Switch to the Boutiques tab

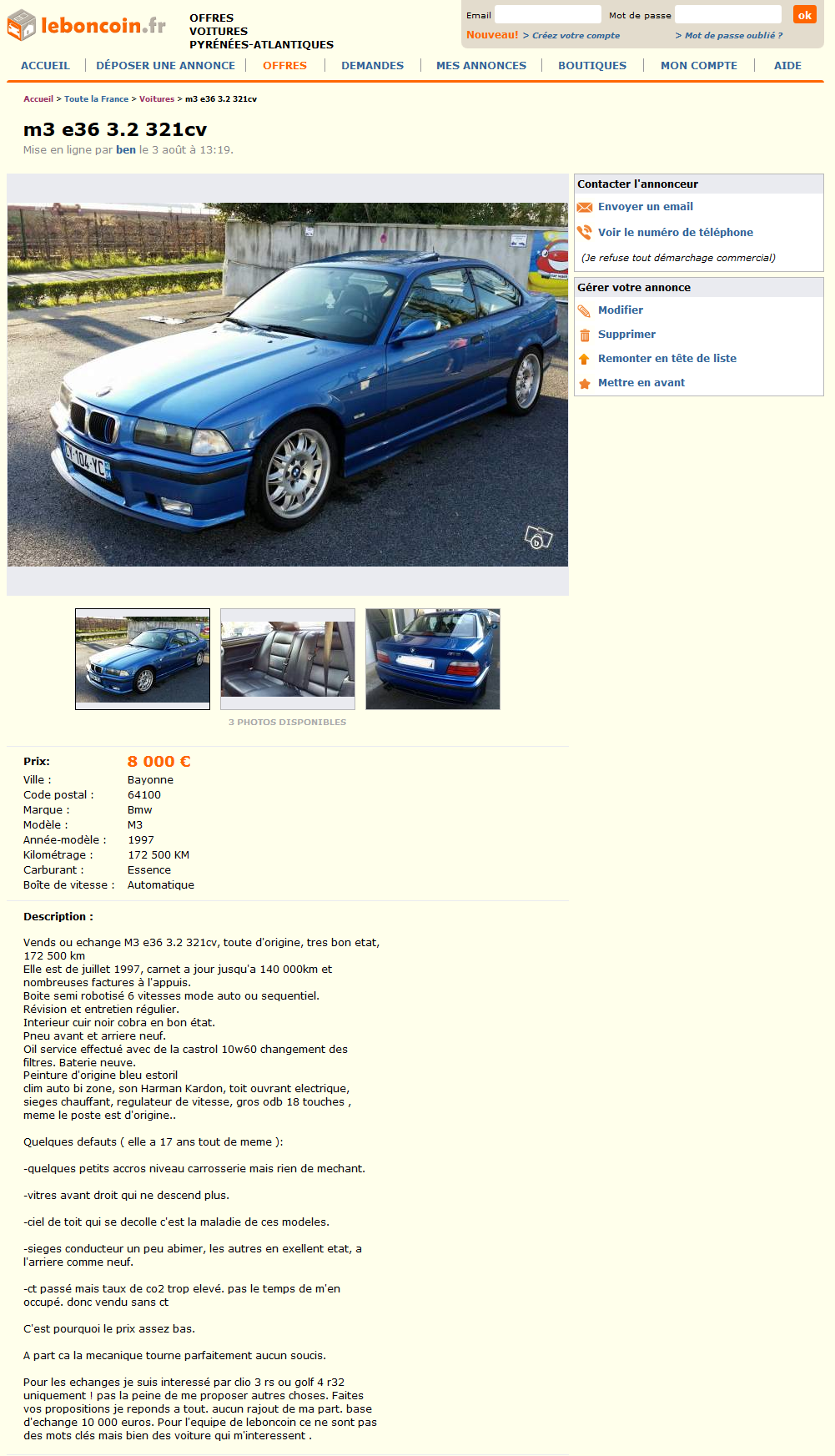pos(592,65)
